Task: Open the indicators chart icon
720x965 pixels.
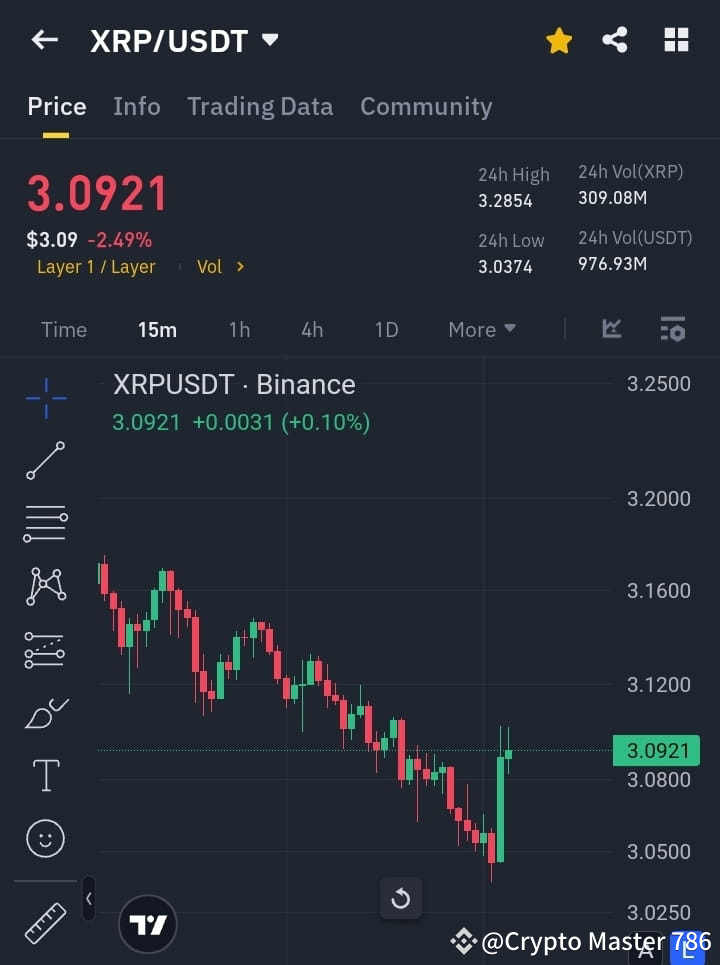Action: point(611,329)
